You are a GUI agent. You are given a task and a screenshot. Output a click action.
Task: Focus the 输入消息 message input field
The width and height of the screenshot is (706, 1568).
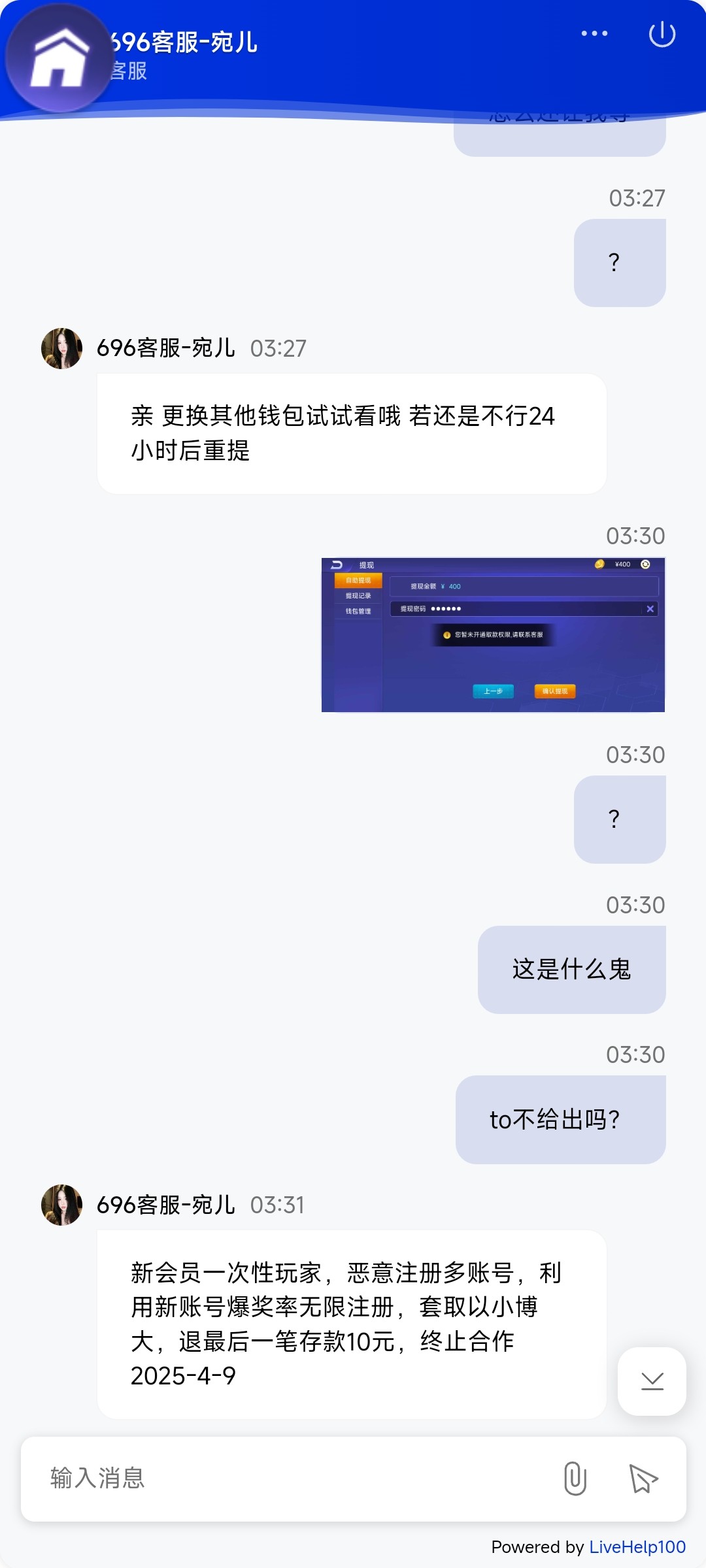coord(288,1478)
